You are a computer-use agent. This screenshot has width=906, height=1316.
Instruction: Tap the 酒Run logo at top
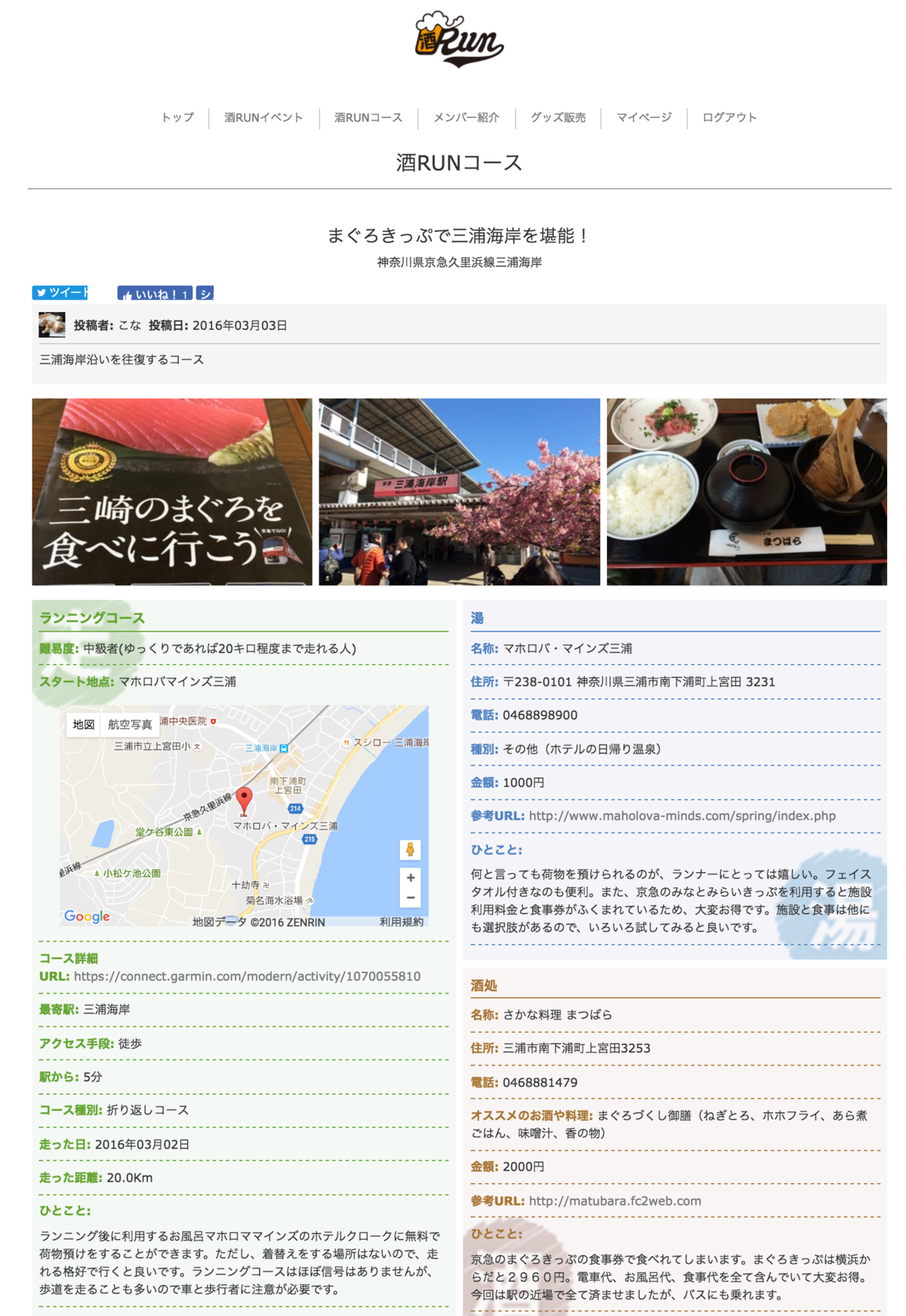[x=458, y=40]
